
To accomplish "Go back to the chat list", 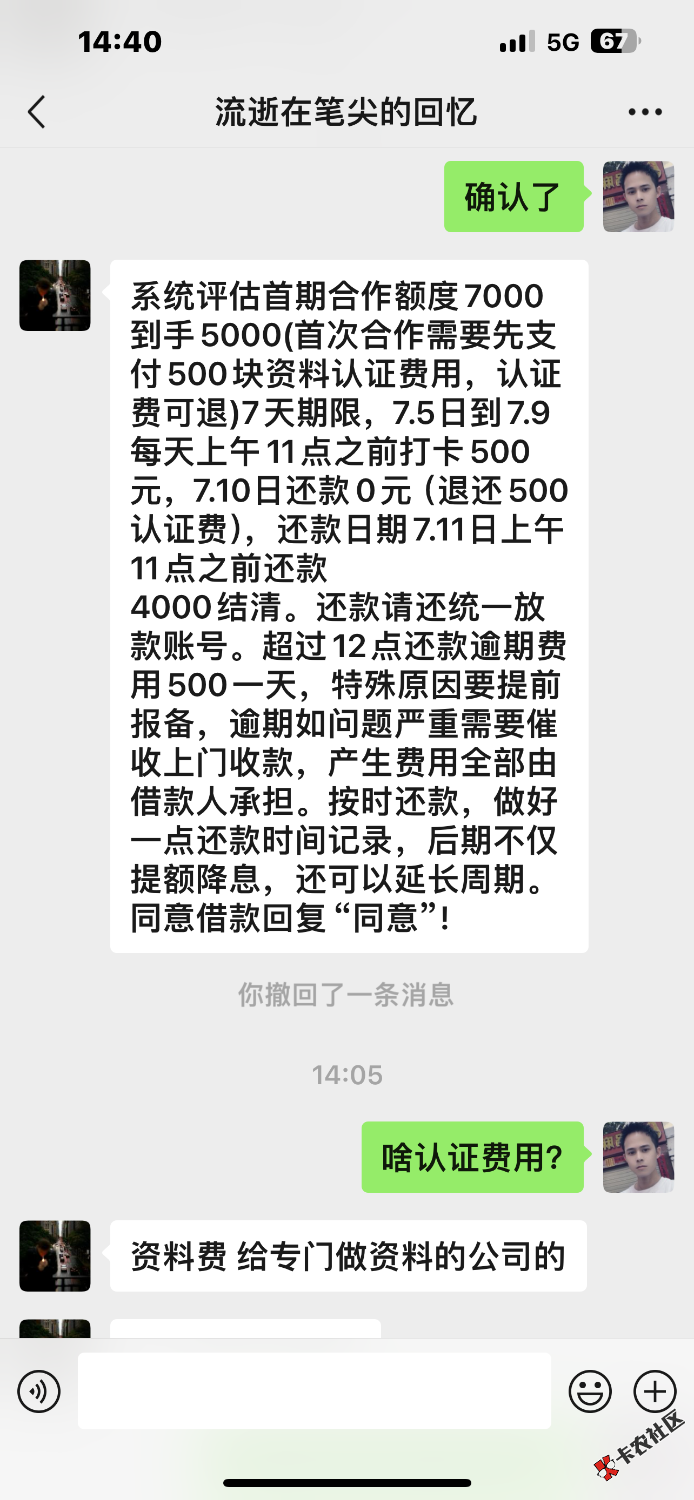I will pos(37,112).
